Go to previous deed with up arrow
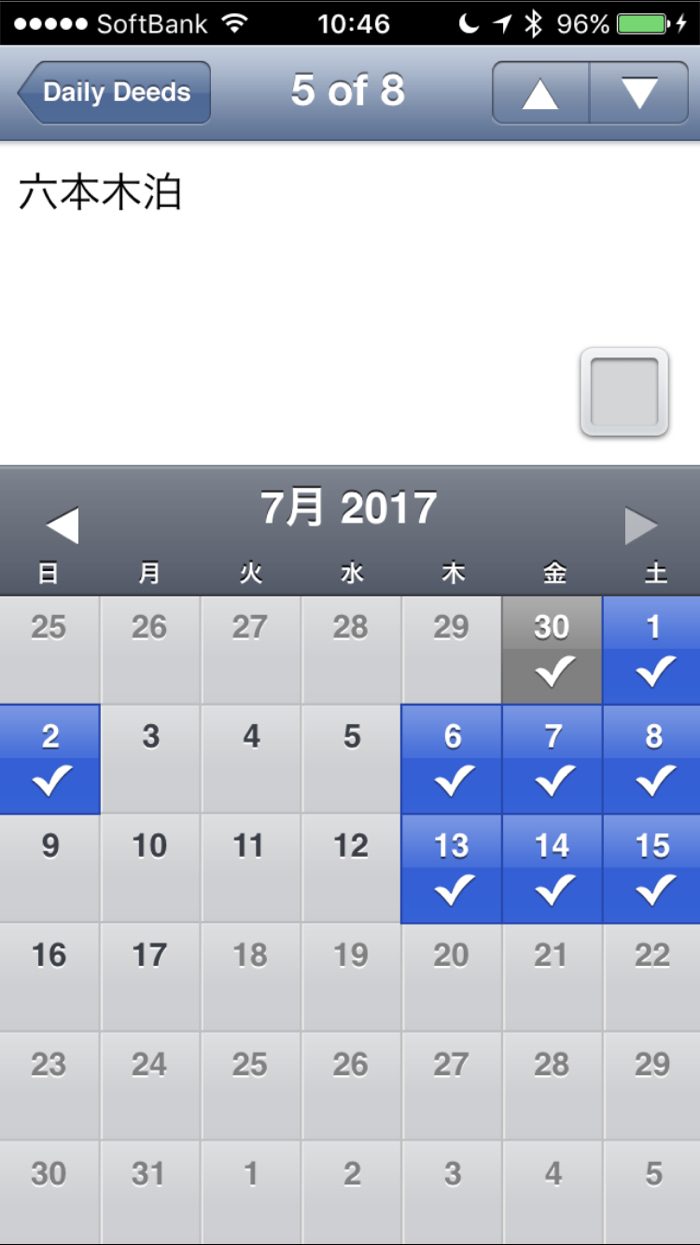 pos(540,92)
